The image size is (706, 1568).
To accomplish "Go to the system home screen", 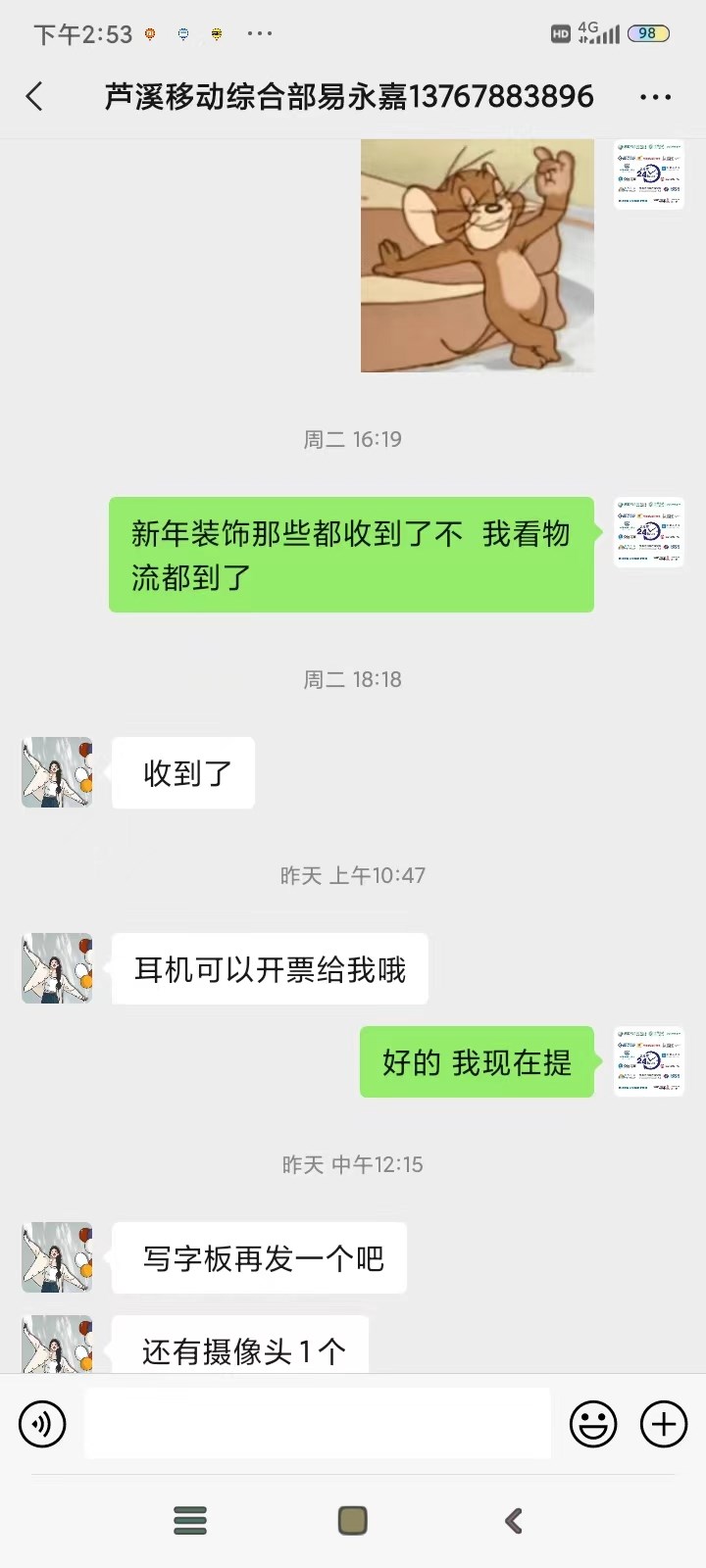I will [352, 1520].
